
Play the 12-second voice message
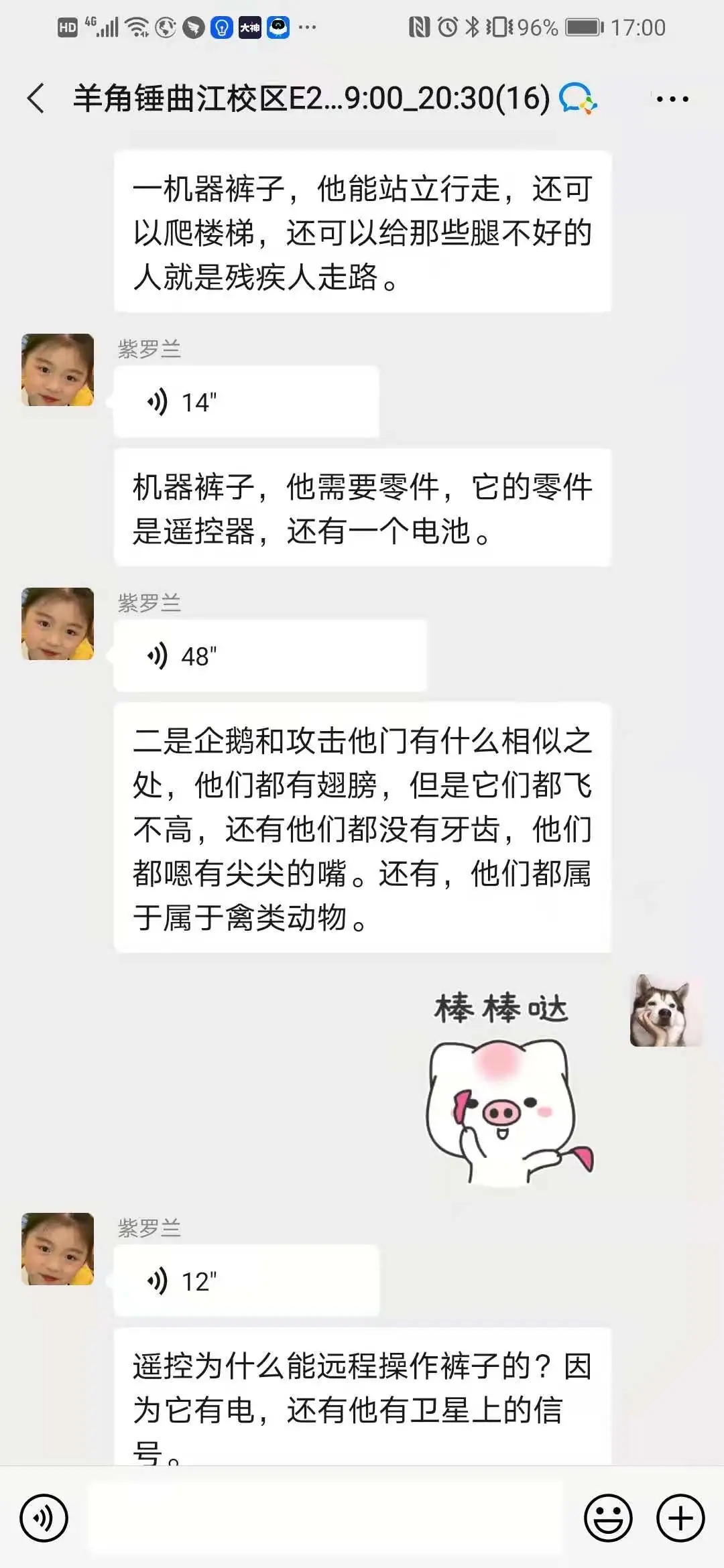tap(246, 1281)
